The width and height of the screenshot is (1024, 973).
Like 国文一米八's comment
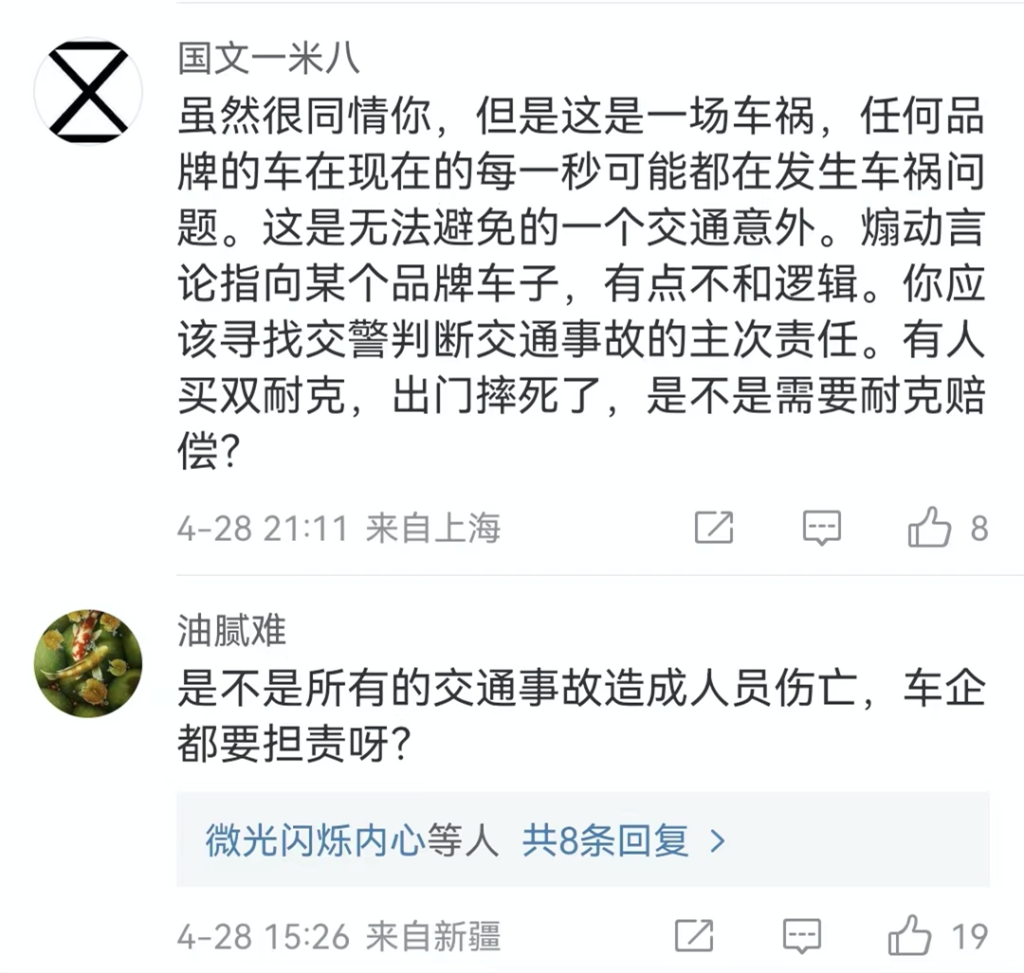(948, 528)
